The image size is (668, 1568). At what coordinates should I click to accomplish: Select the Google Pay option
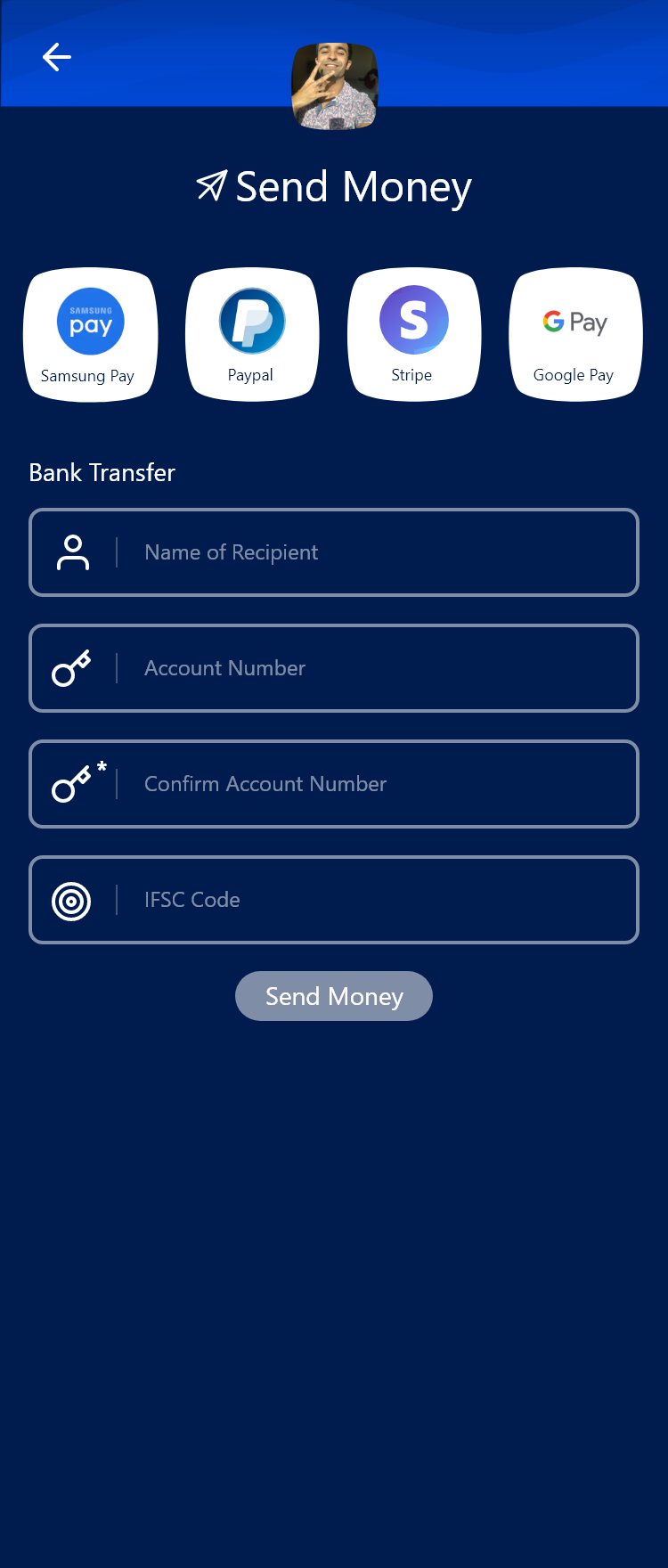point(575,335)
